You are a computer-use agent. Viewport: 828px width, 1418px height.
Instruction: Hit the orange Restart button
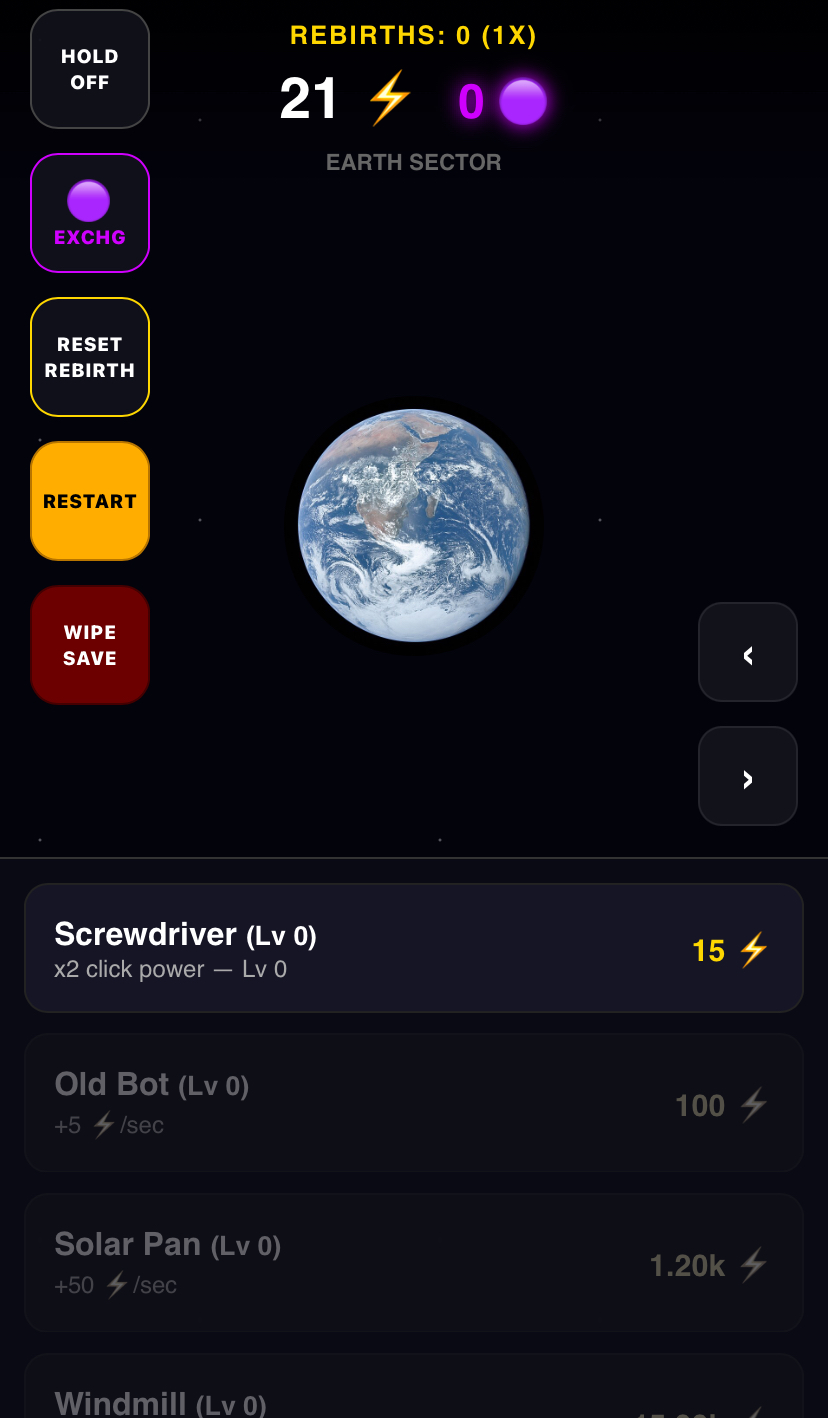pyautogui.click(x=90, y=501)
